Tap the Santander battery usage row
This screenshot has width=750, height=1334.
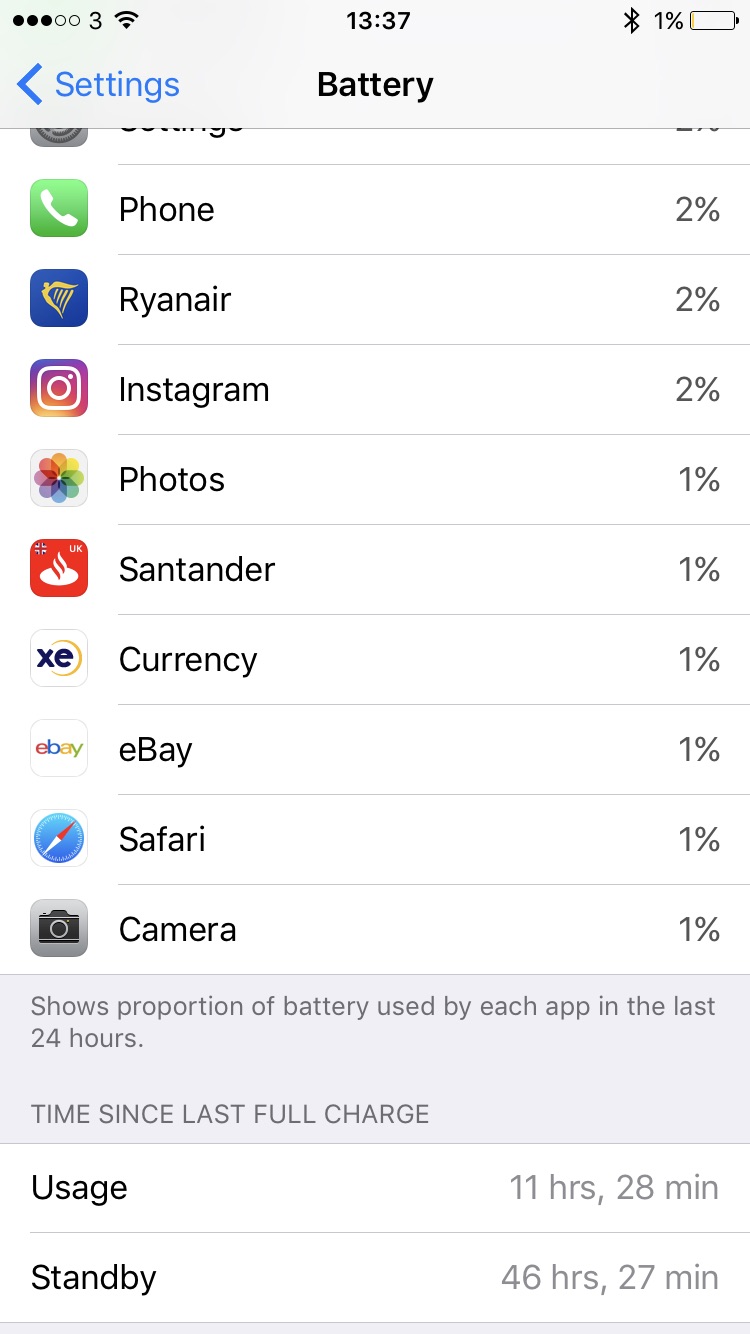point(375,569)
